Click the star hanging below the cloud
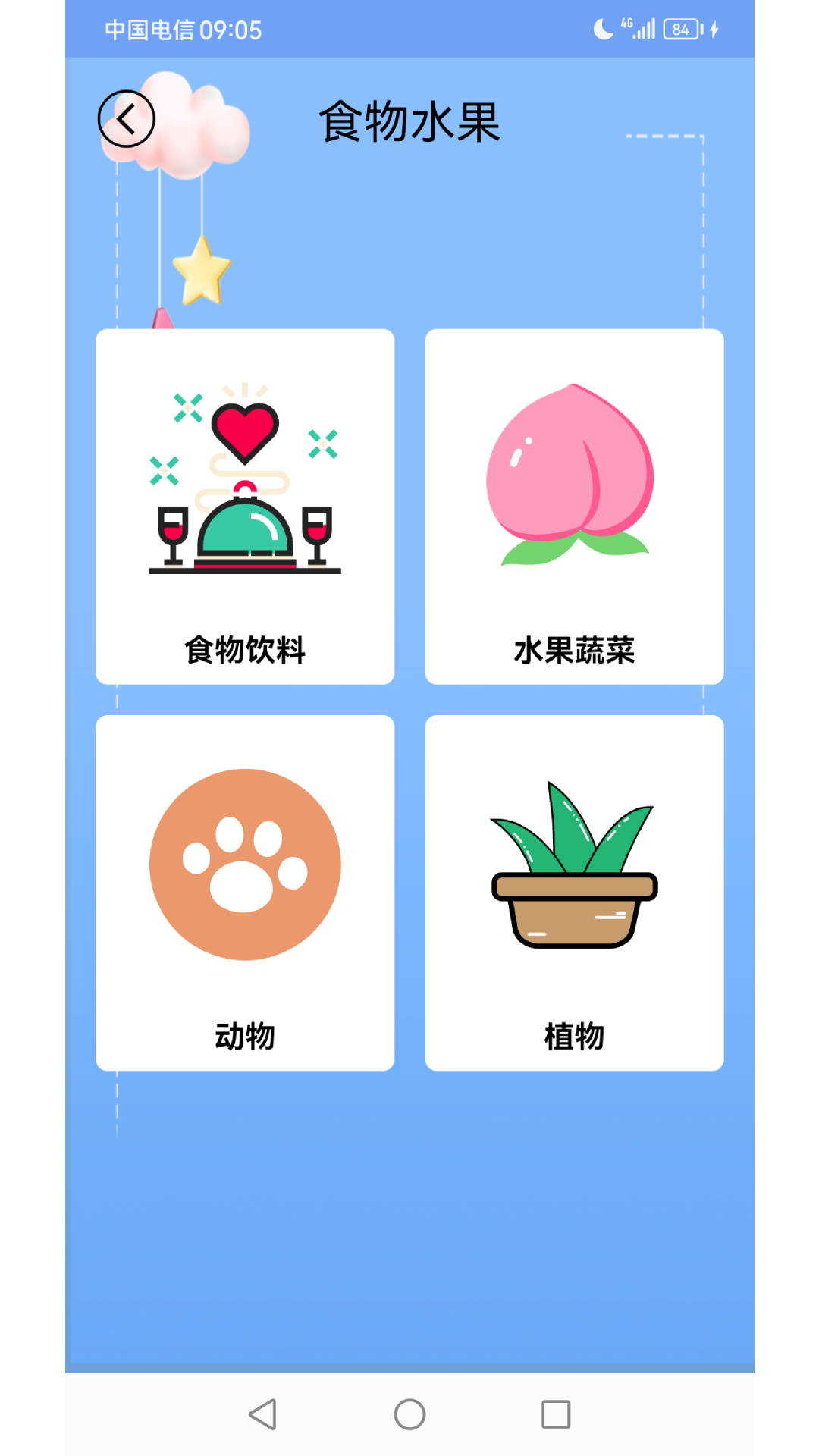 pyautogui.click(x=203, y=273)
